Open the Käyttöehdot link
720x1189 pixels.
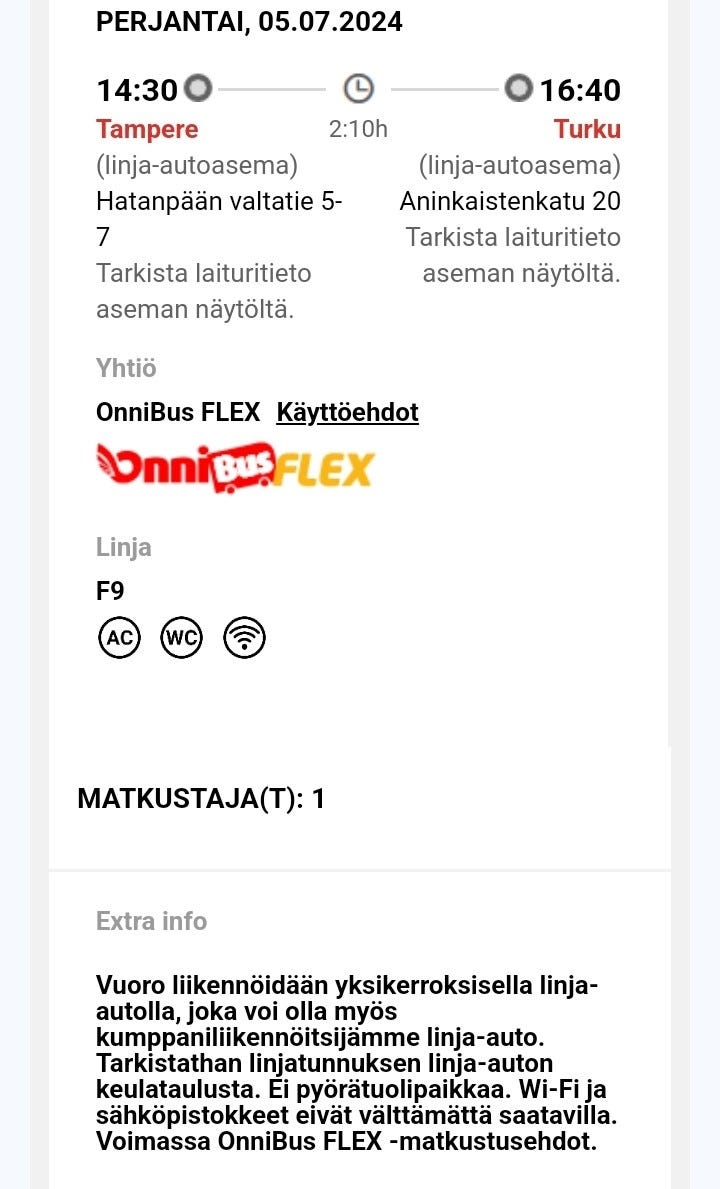pos(347,412)
